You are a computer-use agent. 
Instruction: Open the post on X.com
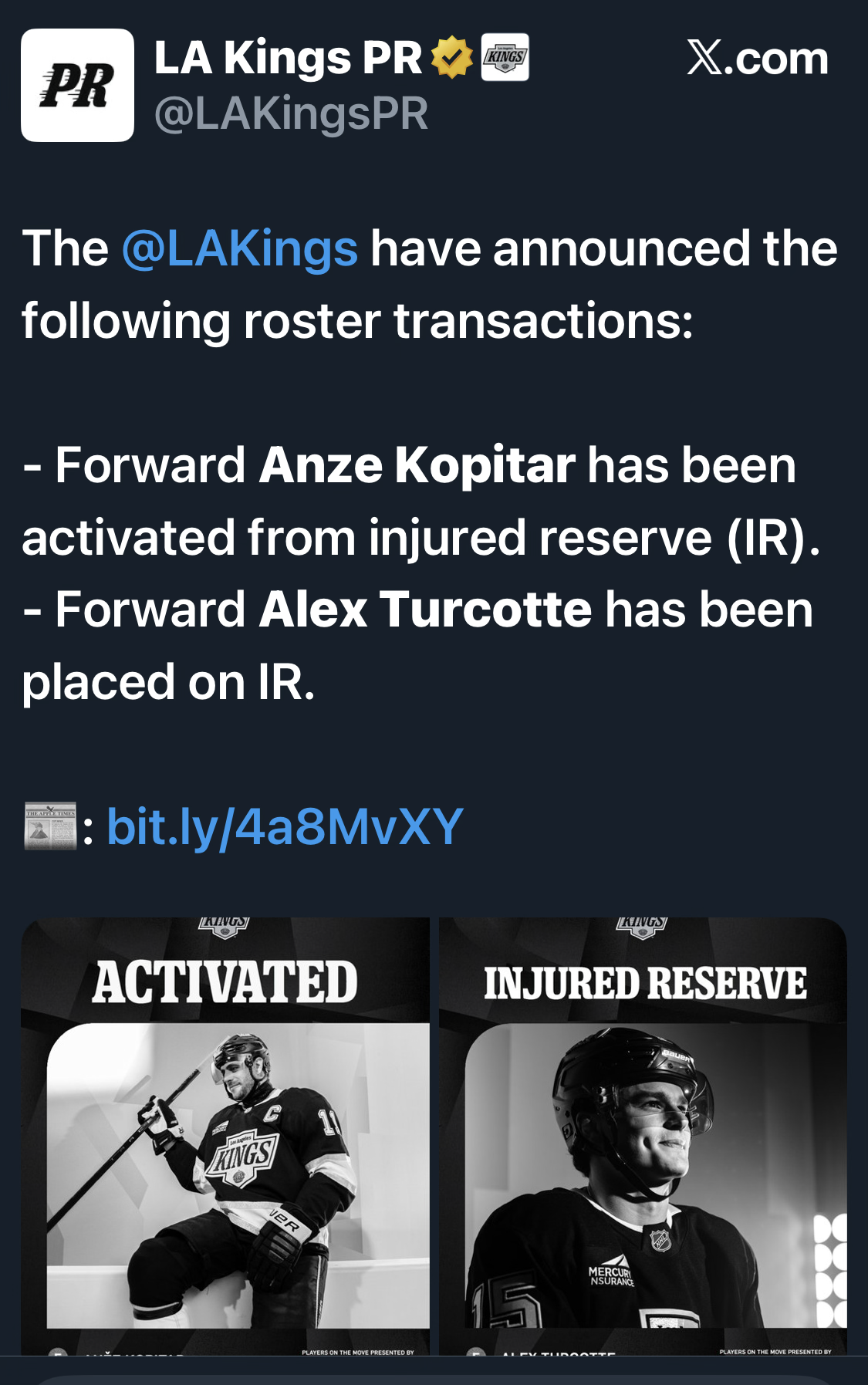click(757, 58)
